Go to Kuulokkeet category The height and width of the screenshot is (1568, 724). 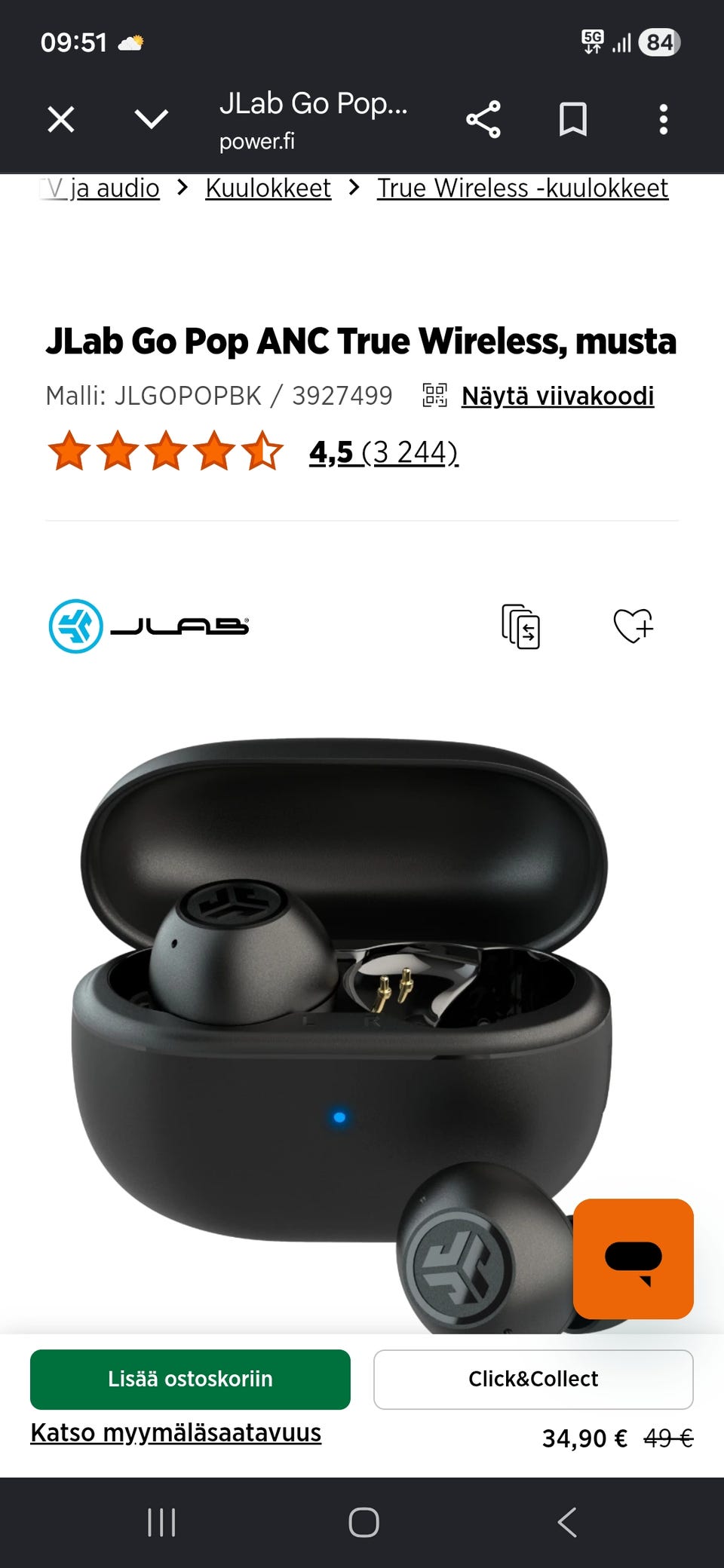[268, 188]
